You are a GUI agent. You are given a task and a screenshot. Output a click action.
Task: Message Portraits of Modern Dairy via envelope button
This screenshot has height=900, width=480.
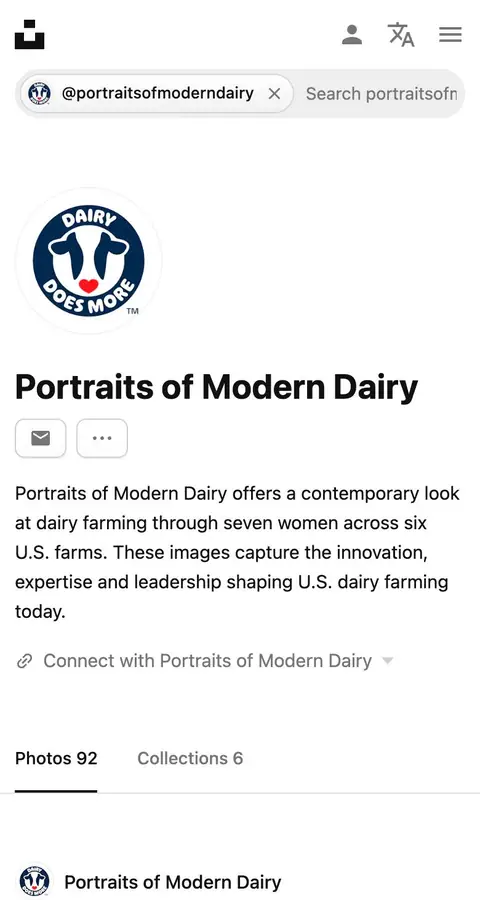pyautogui.click(x=40, y=439)
